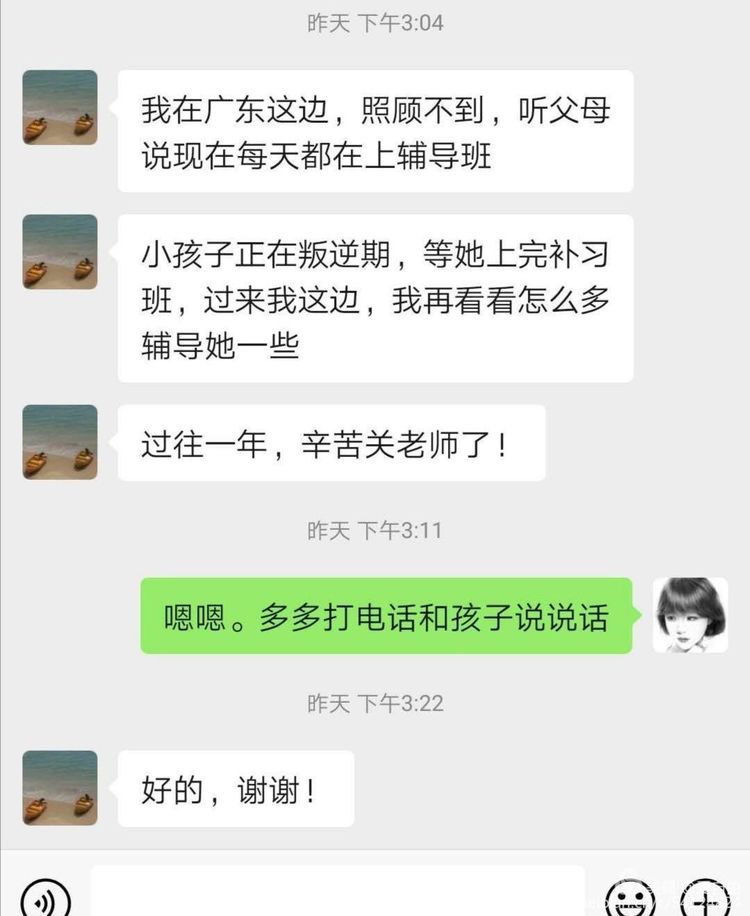
Task: Open sender avatar beside "好的，谢谢！"
Action: tap(60, 788)
